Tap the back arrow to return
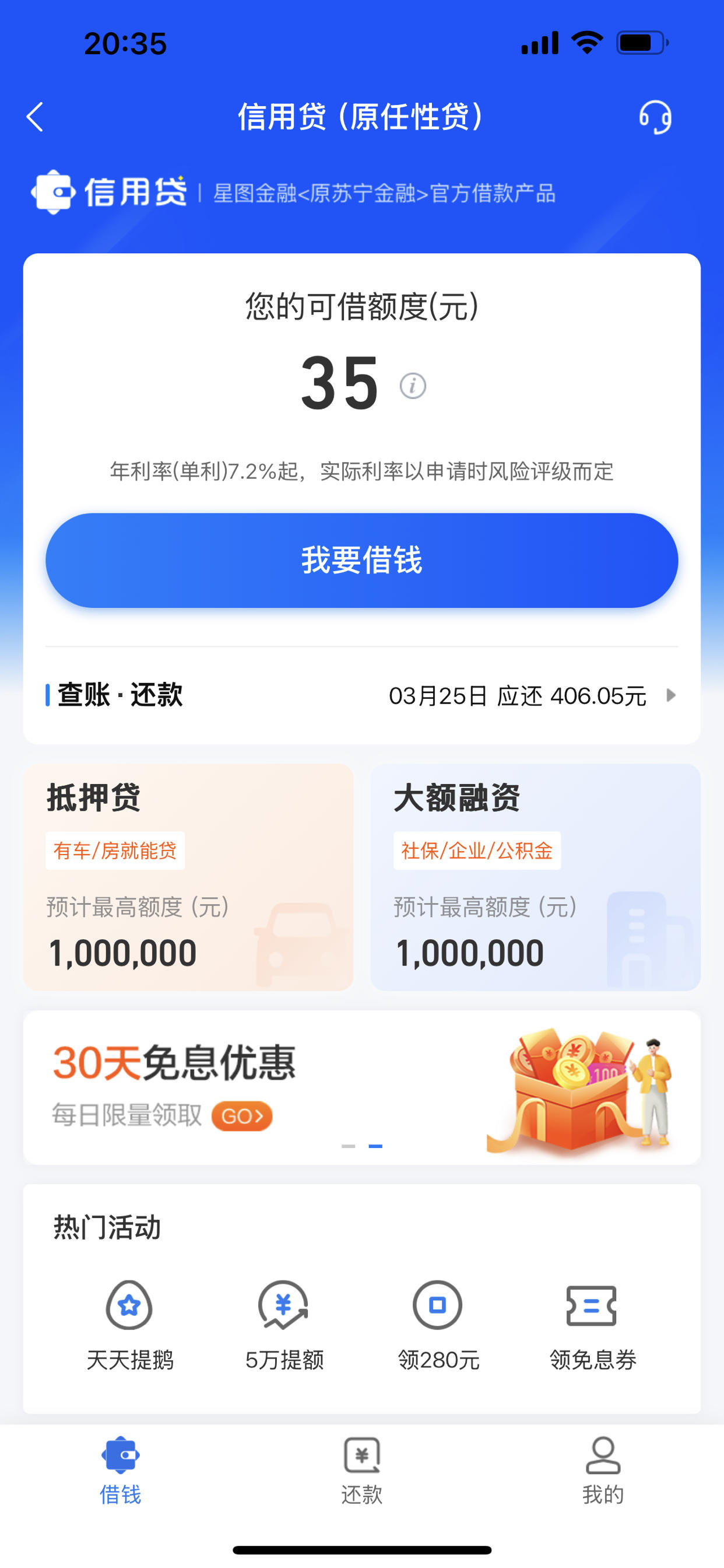Viewport: 724px width, 1568px height. click(x=34, y=117)
